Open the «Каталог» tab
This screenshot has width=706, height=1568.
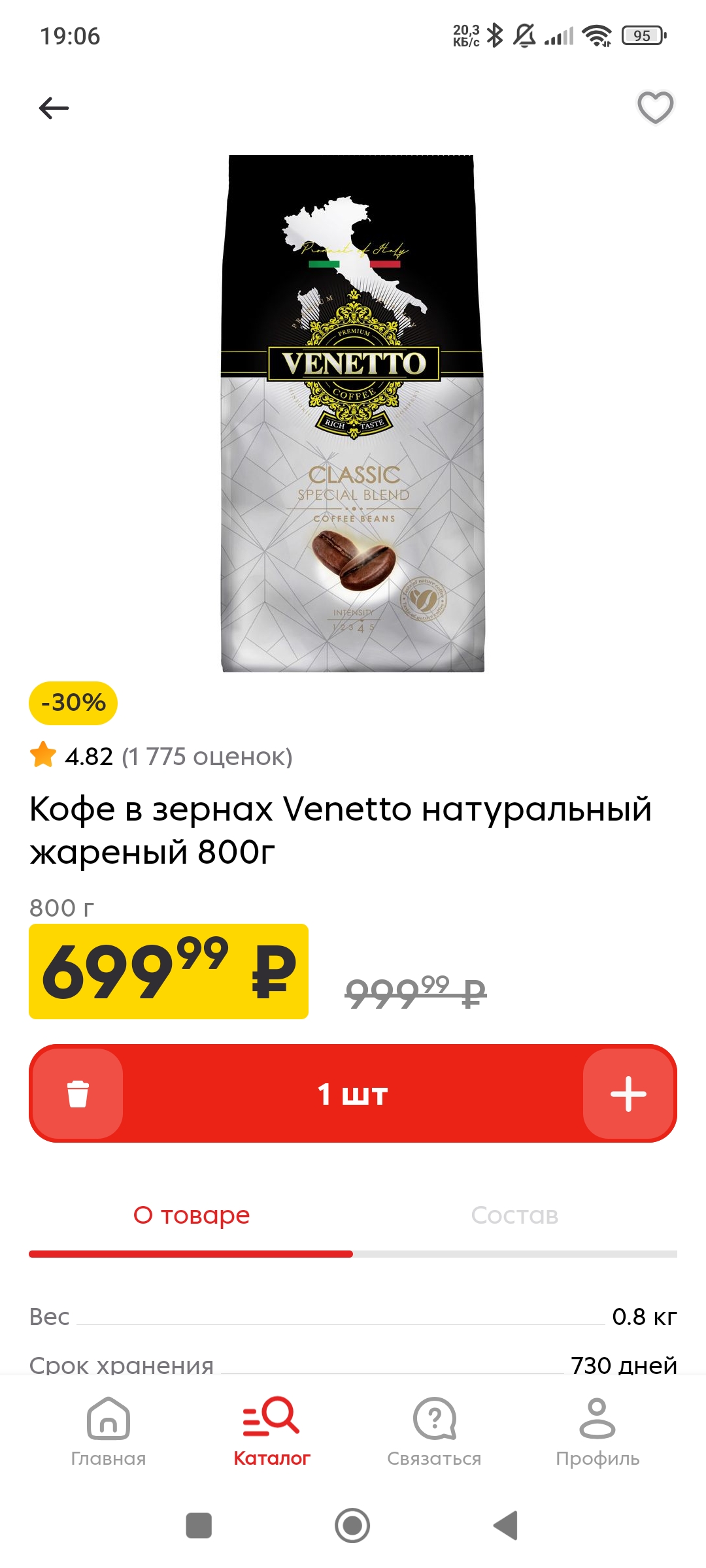pyautogui.click(x=272, y=1432)
